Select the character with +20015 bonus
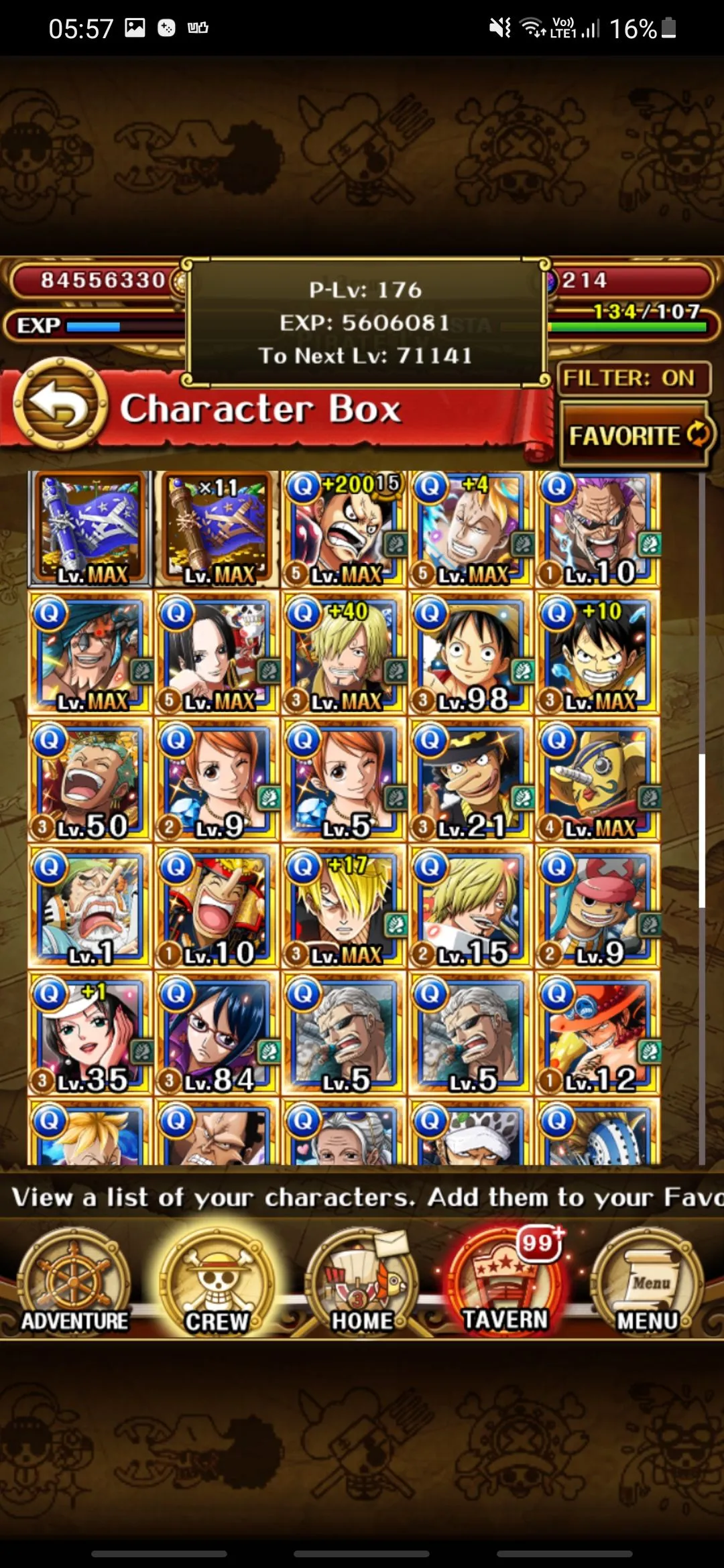 [x=344, y=529]
